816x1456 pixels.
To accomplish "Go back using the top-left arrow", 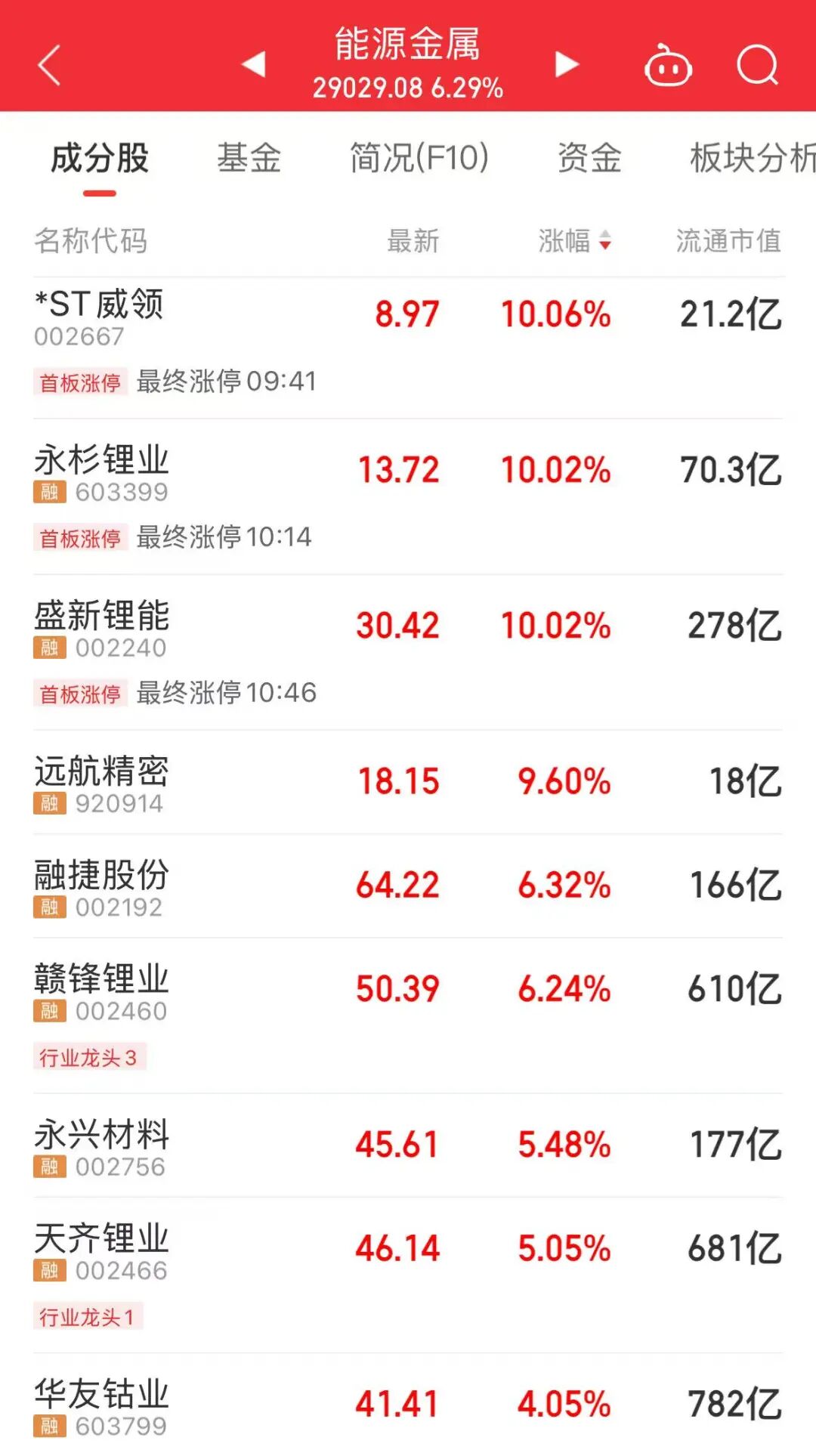I will [x=49, y=65].
